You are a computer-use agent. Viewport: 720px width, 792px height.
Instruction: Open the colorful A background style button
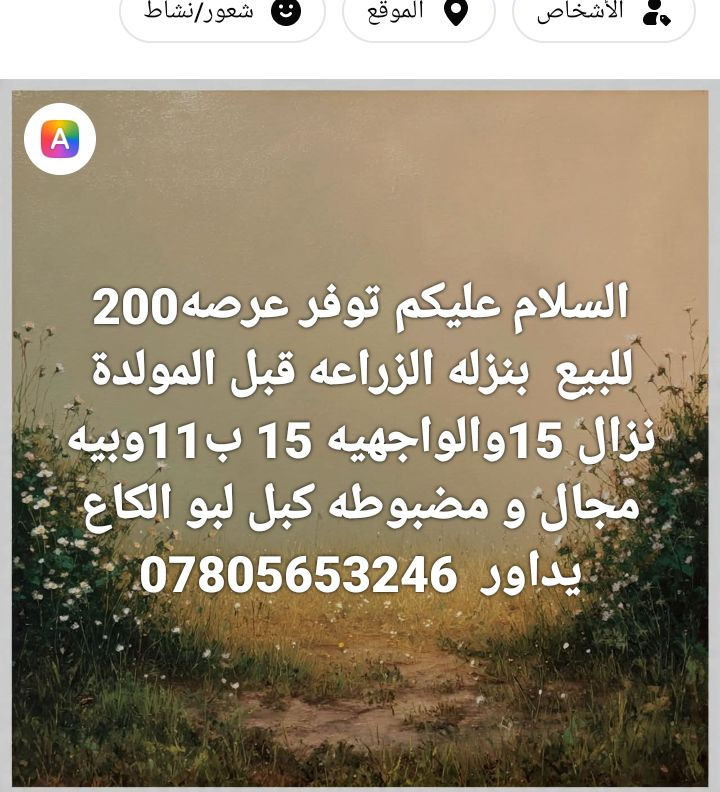coord(60,139)
